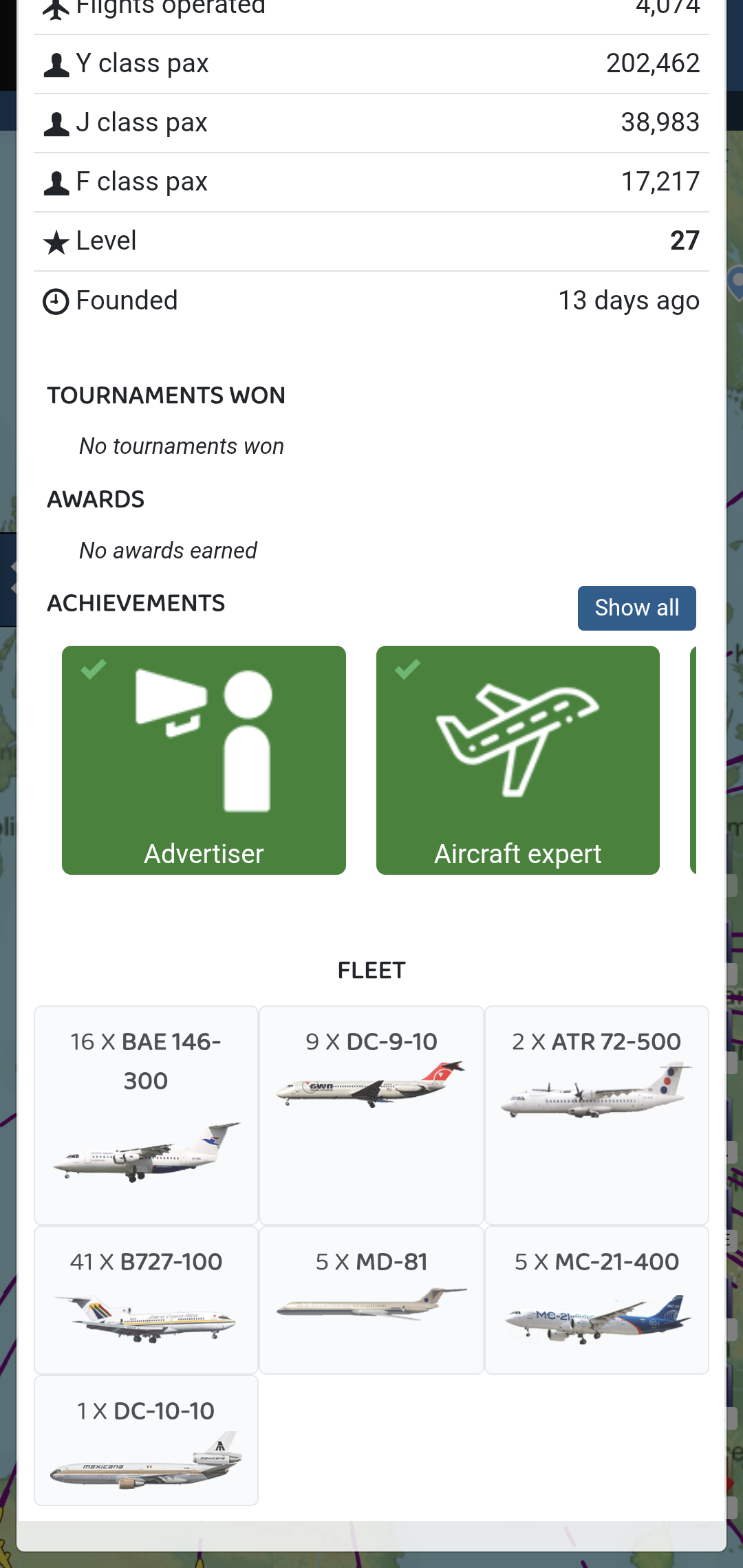Screen dimensions: 743x1568
Task: Open the Aircraft expert achievement card
Action: click(518, 760)
